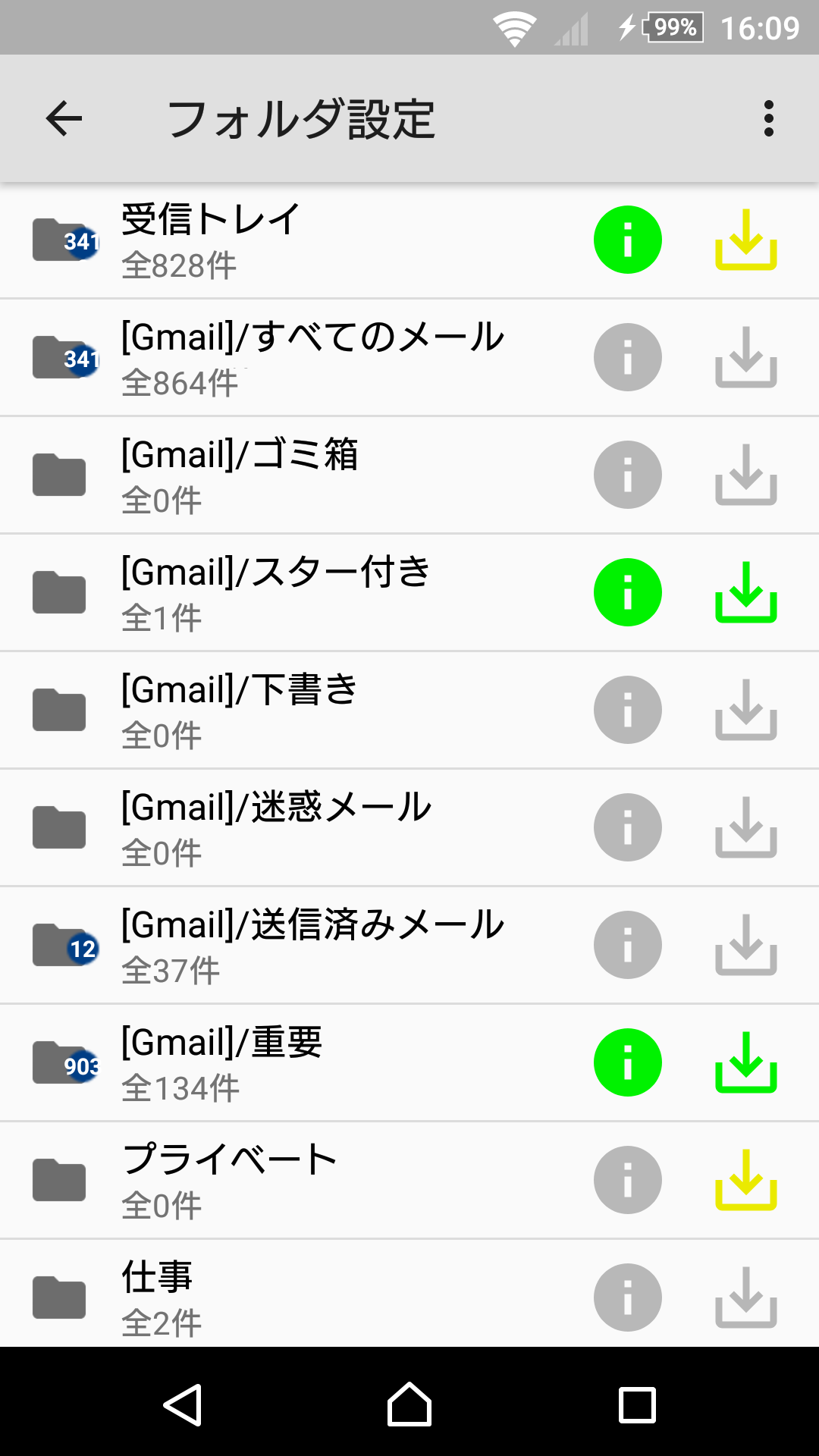Open the 受信トレイ folder row
The height and width of the screenshot is (1456, 819).
(303, 240)
